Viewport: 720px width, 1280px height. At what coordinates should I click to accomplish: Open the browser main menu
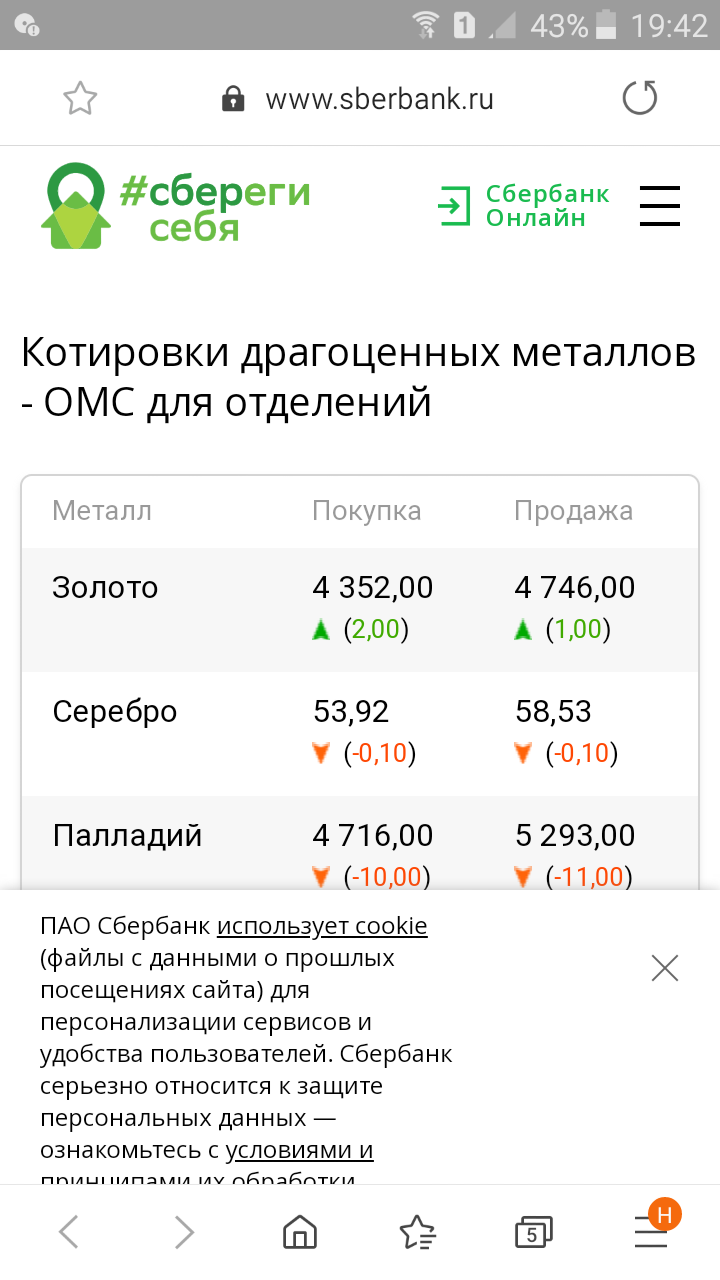click(x=651, y=1232)
